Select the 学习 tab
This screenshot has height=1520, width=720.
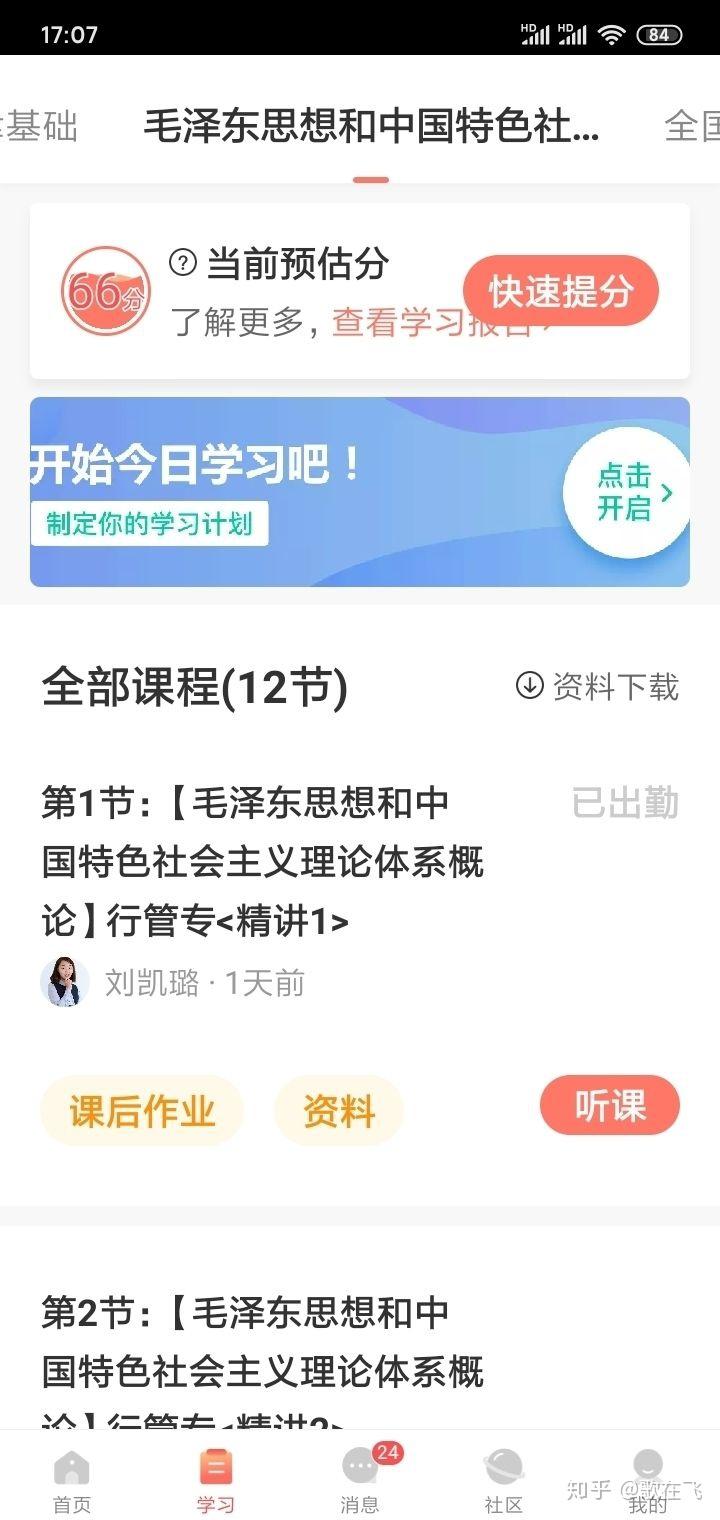216,1480
